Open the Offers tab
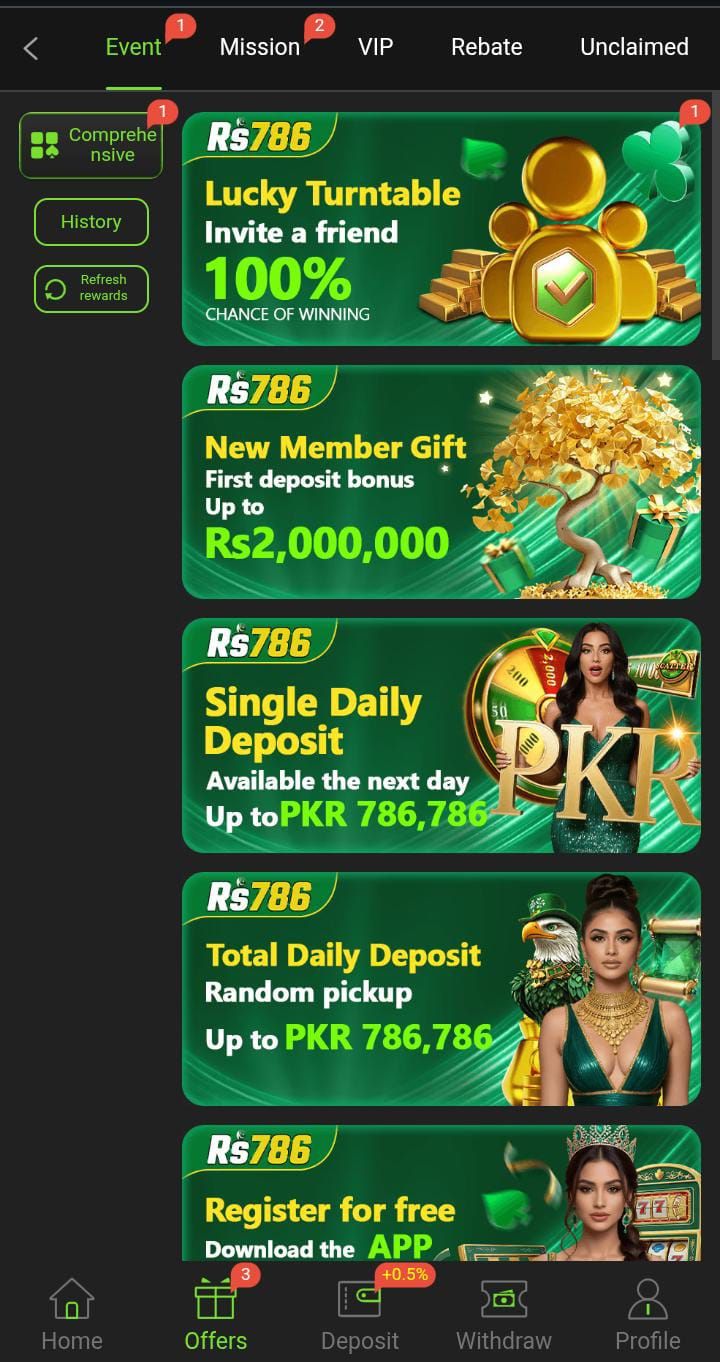720x1362 pixels. (x=215, y=1315)
